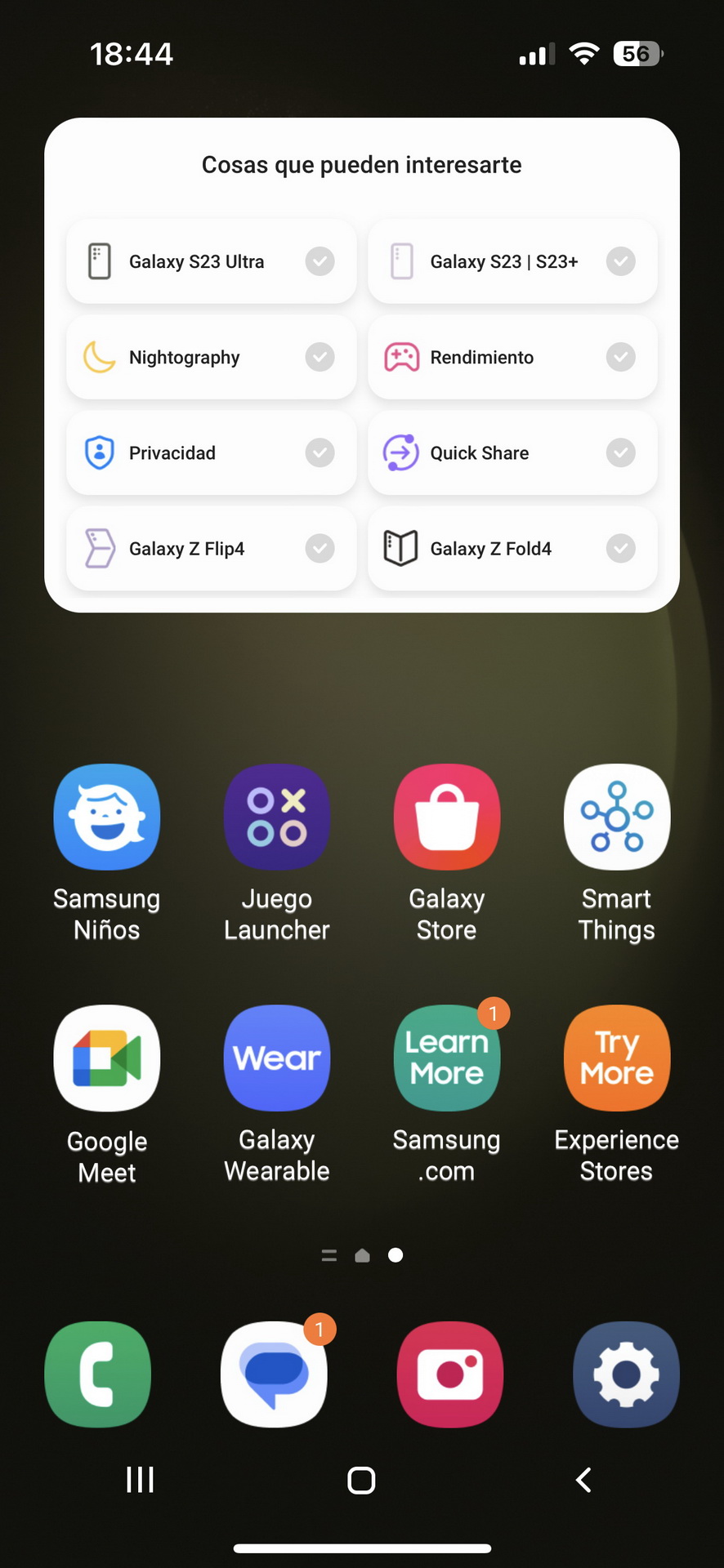The width and height of the screenshot is (724, 1568).
Task: Launch the red Camera app
Action: coord(450,1374)
